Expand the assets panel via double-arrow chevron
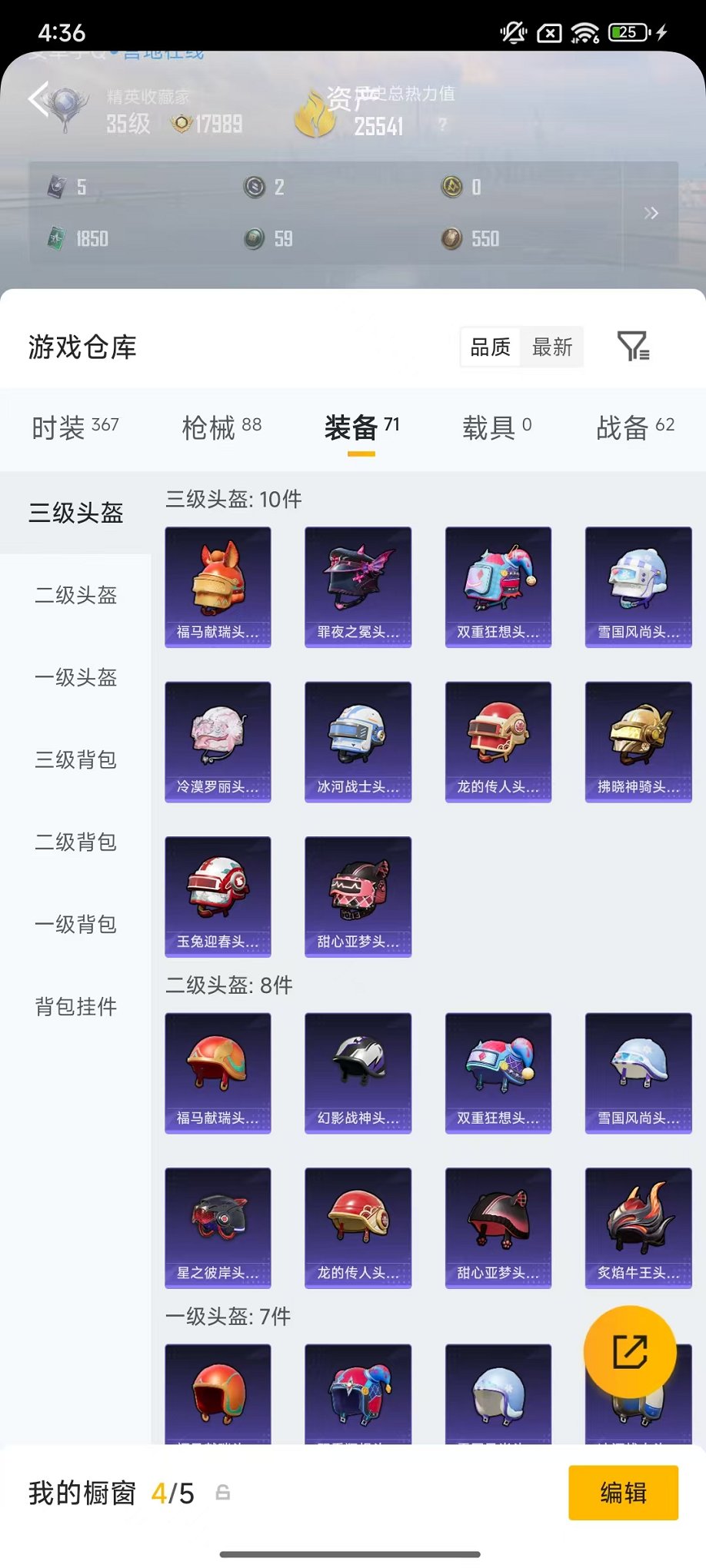Viewport: 706px width, 1568px height. [651, 213]
